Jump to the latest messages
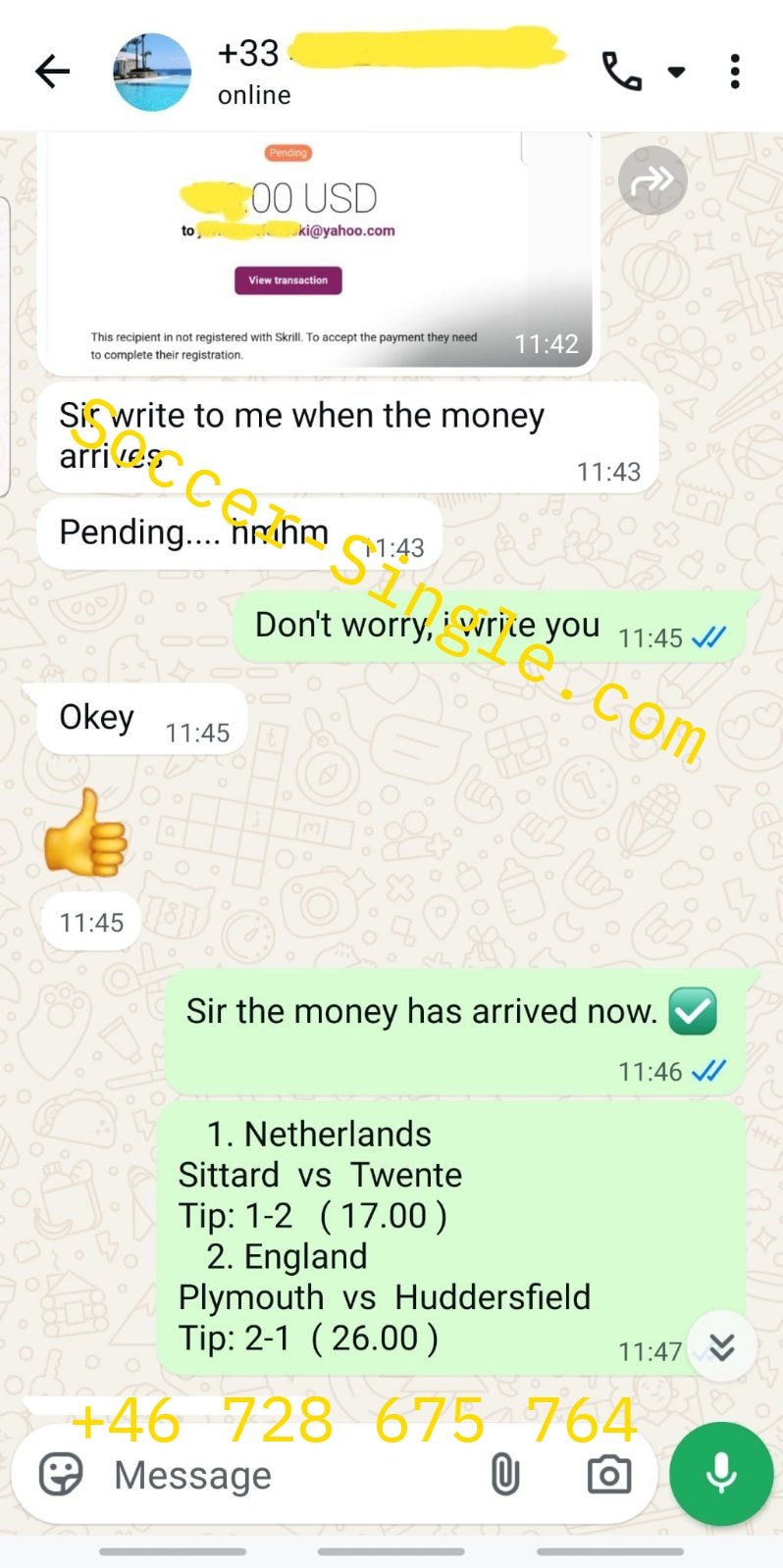 tap(722, 1346)
